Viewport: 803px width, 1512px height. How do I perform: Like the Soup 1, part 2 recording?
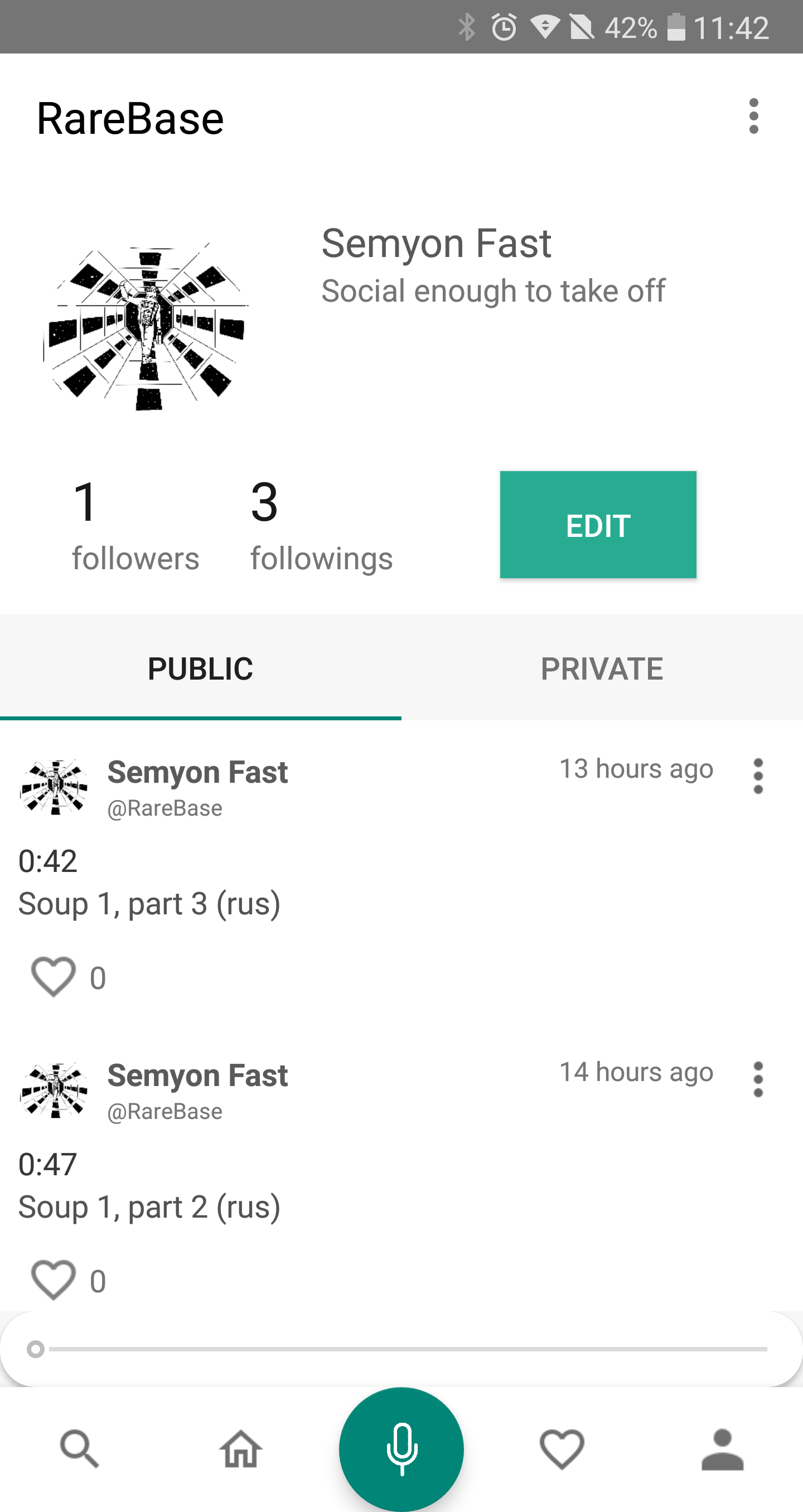[x=54, y=1280]
